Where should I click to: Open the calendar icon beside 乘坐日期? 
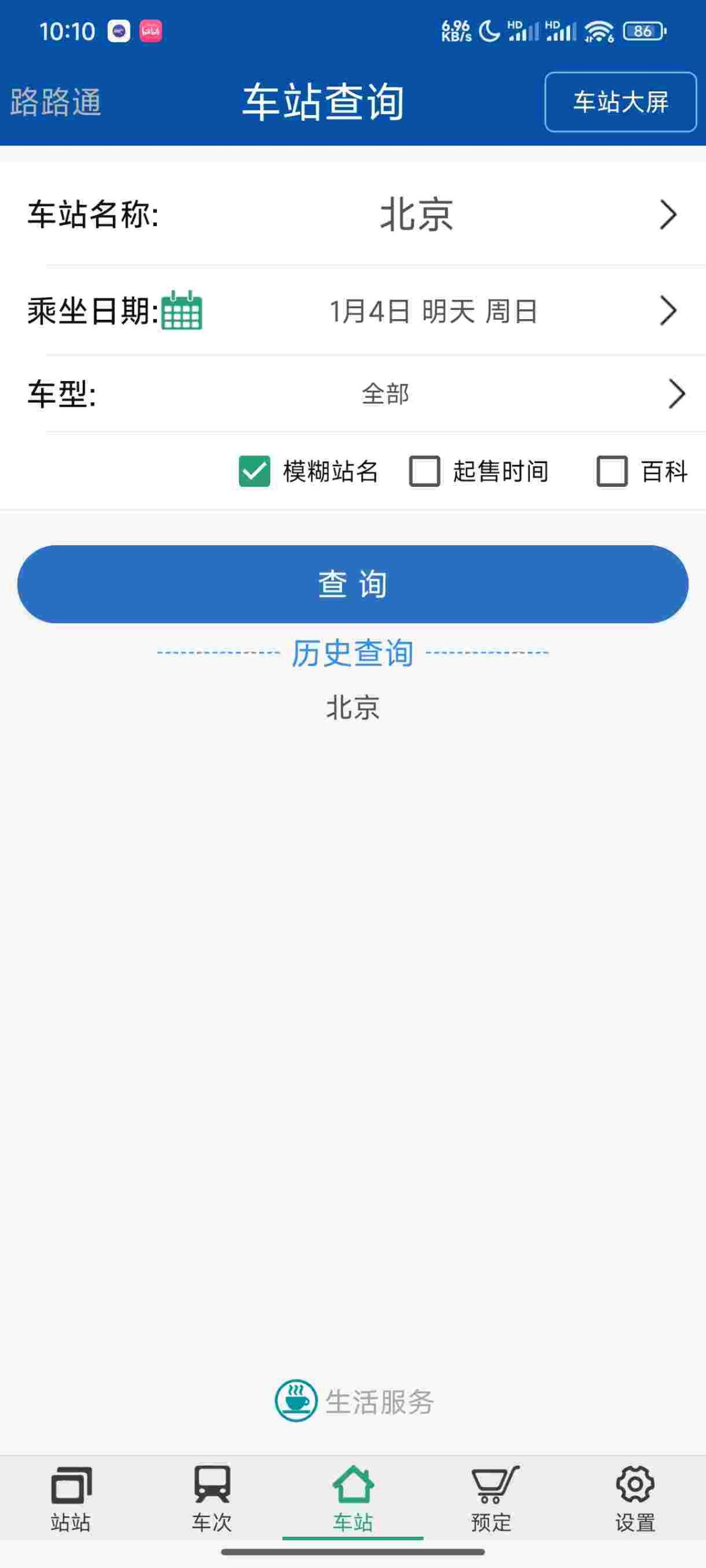tap(181, 311)
